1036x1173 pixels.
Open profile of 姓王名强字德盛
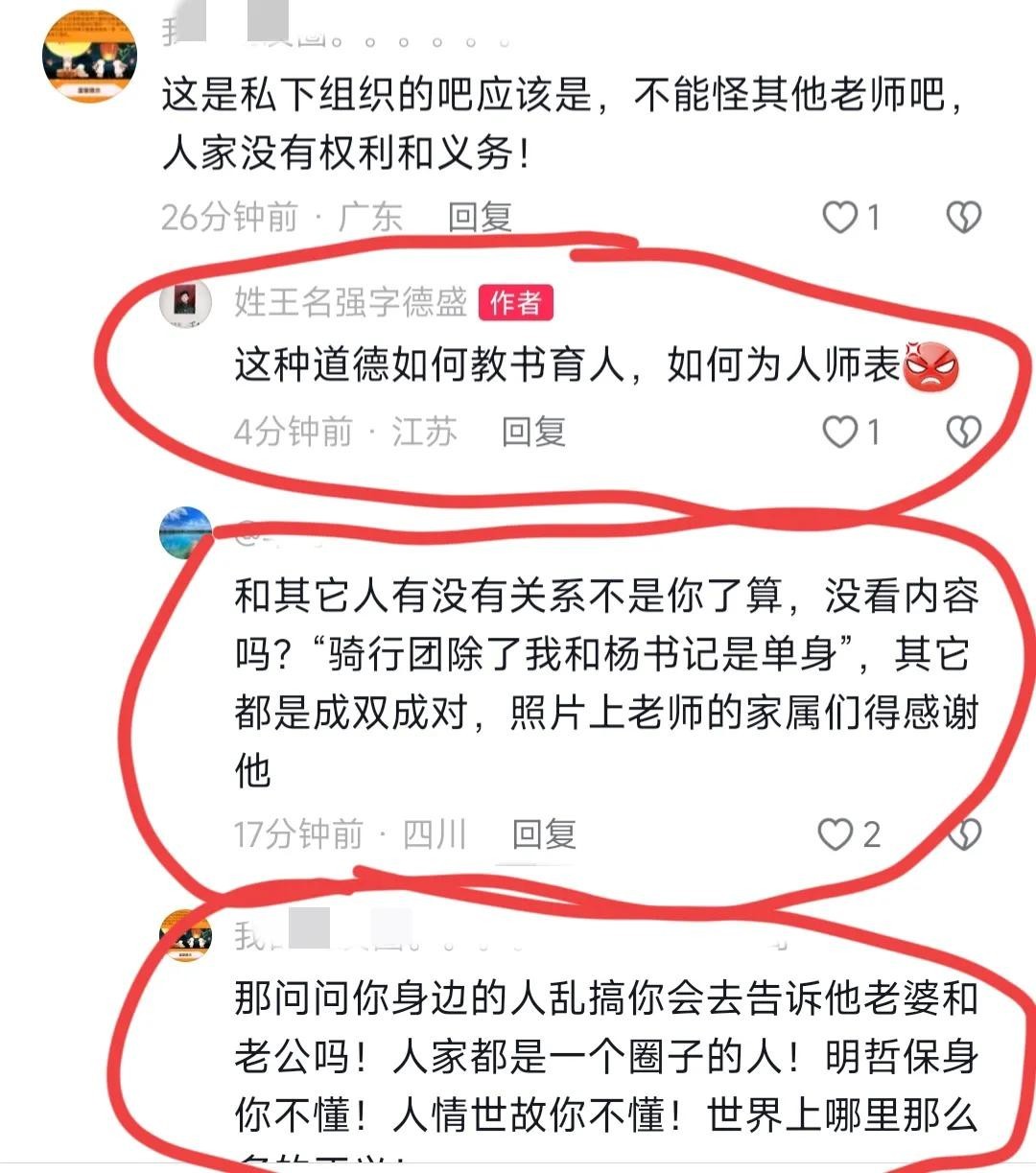pos(350,302)
